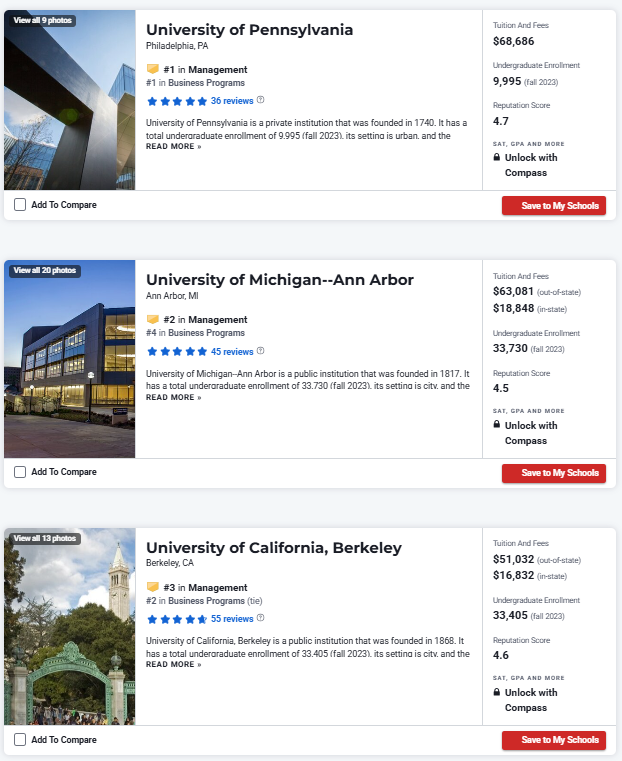622x761 pixels.
Task: Open the University of Pennsylvania title link
Action: pos(249,30)
